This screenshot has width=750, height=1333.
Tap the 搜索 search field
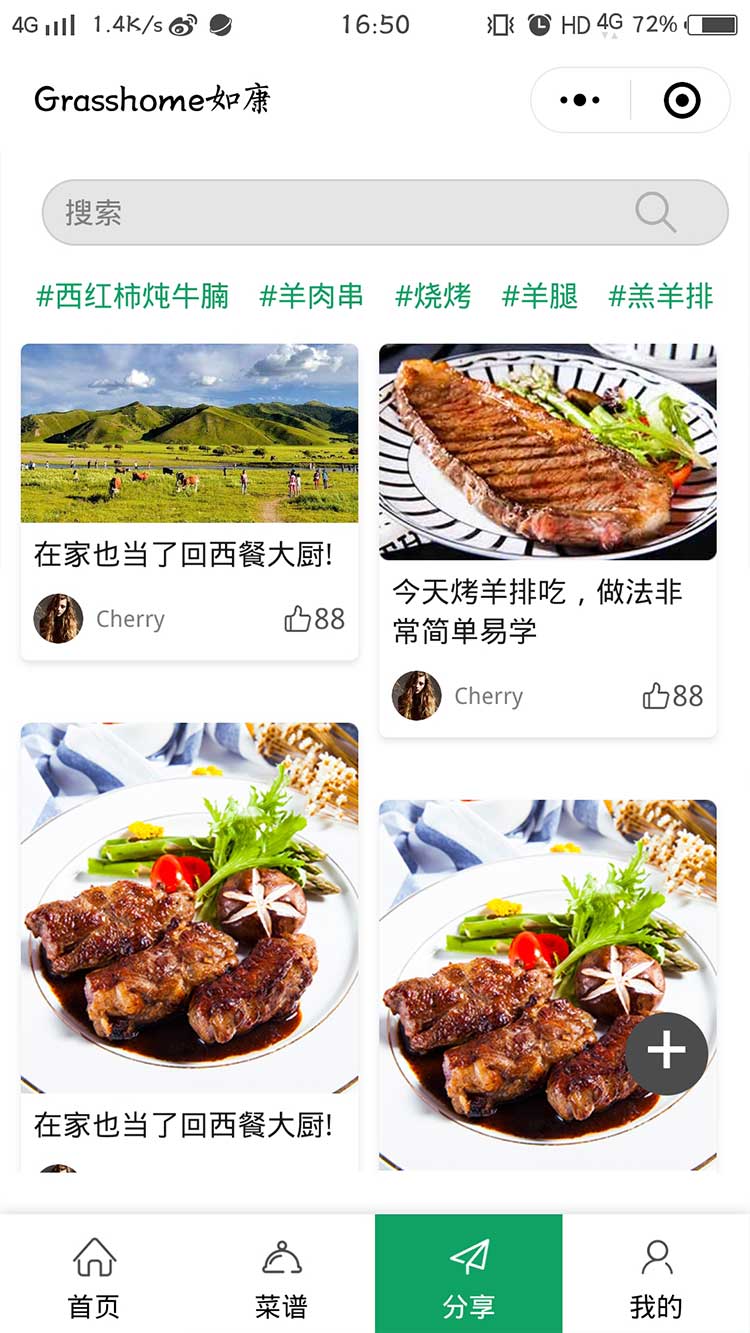[x=340, y=212]
